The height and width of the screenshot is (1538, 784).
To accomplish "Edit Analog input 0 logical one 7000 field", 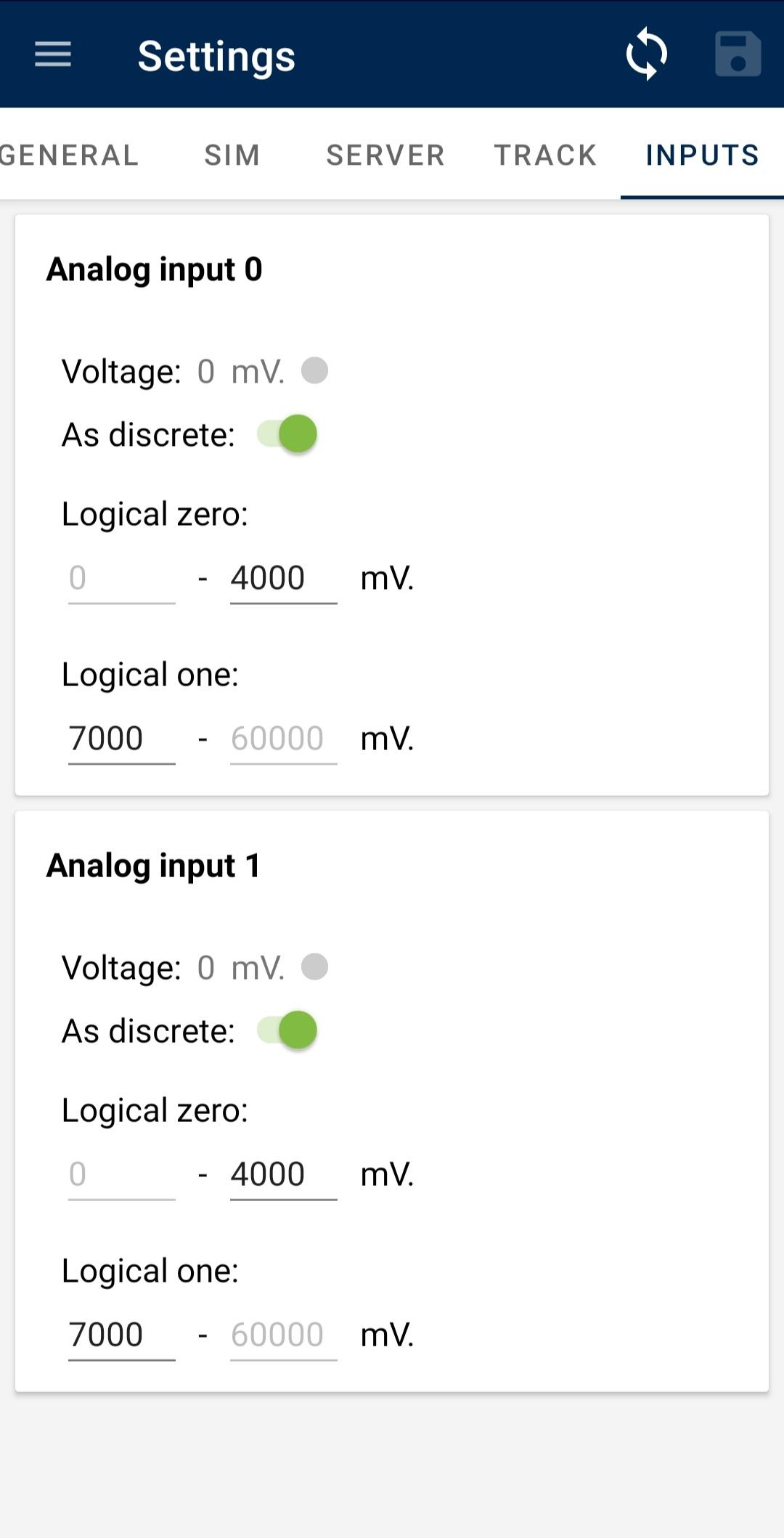I will coord(121,739).
